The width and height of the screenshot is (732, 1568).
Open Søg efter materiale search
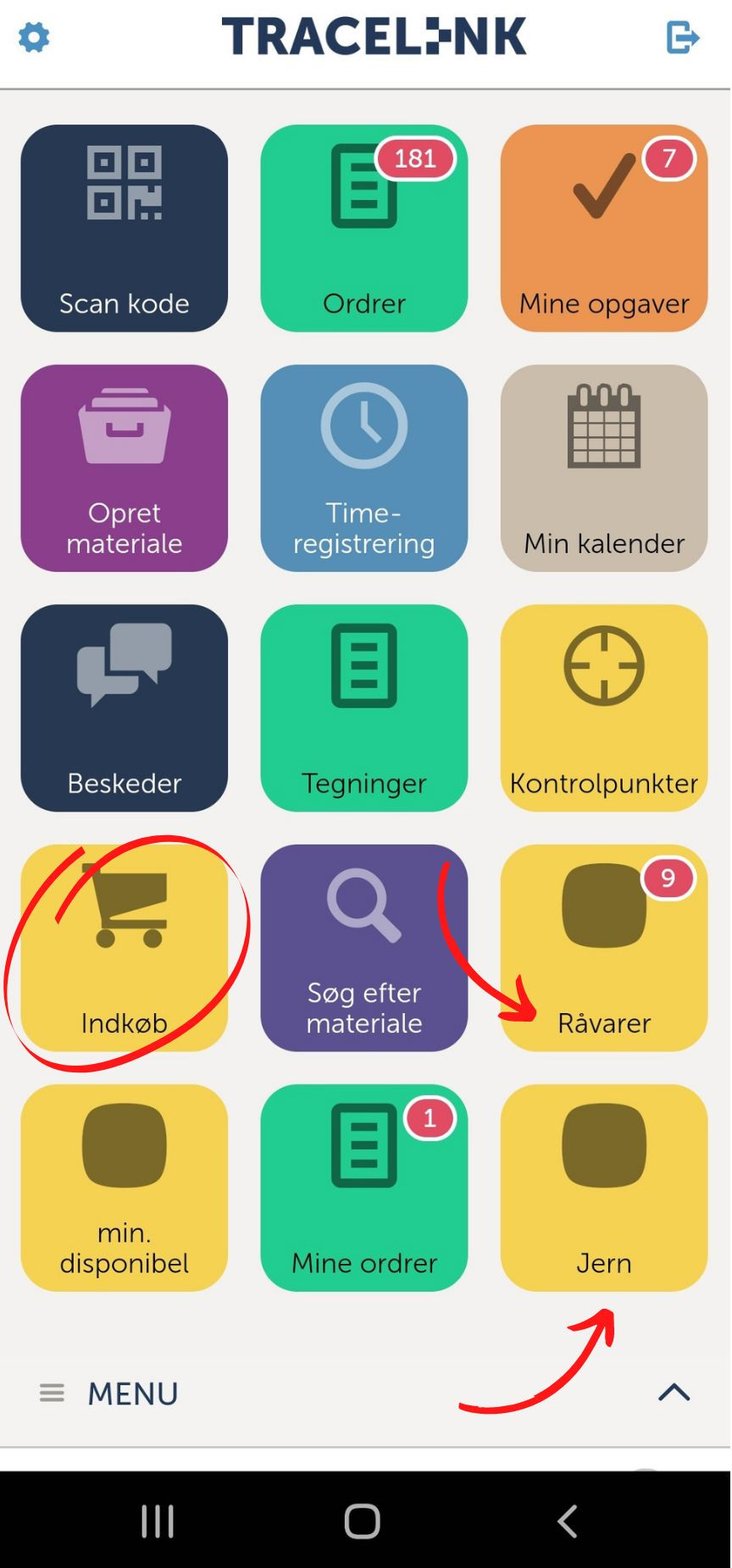(364, 949)
